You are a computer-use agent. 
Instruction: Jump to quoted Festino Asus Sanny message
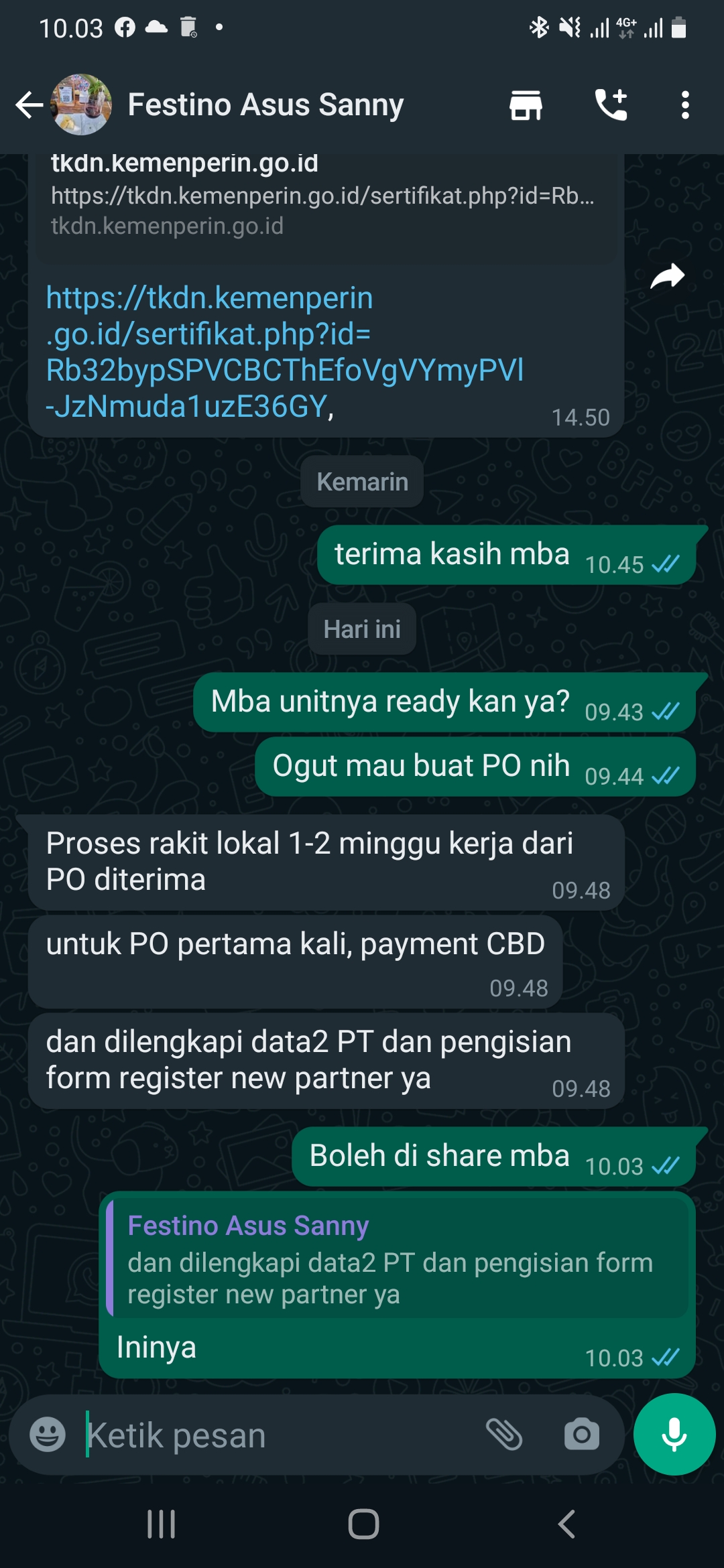coord(398,1258)
